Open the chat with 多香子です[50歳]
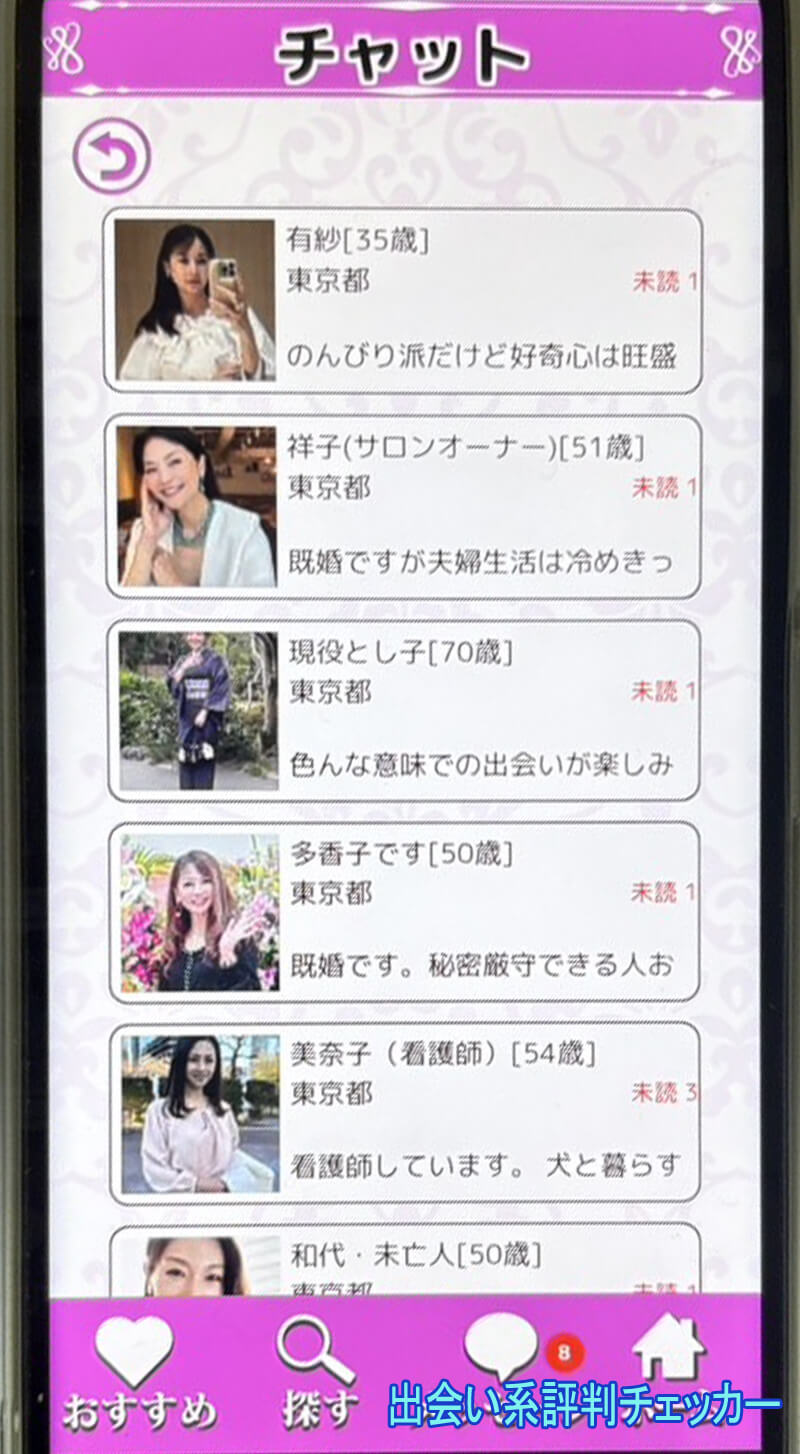The width and height of the screenshot is (800, 1454). (403, 912)
